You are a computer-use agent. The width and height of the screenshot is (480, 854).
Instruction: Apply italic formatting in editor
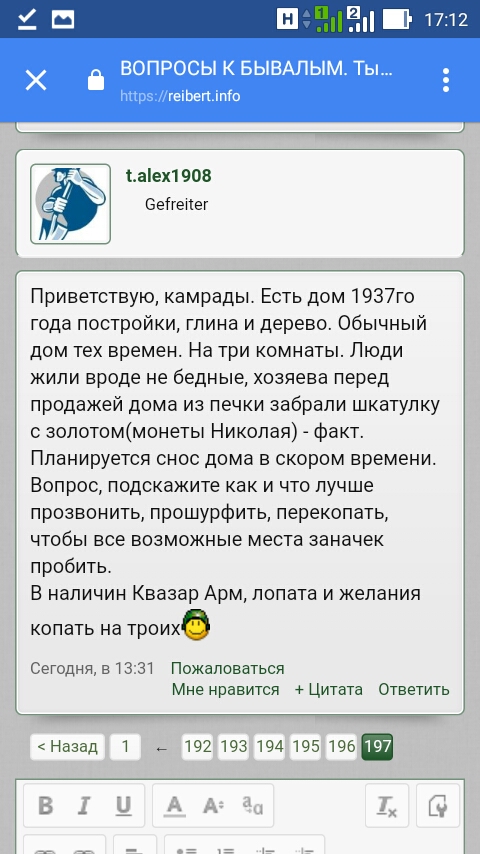click(84, 806)
